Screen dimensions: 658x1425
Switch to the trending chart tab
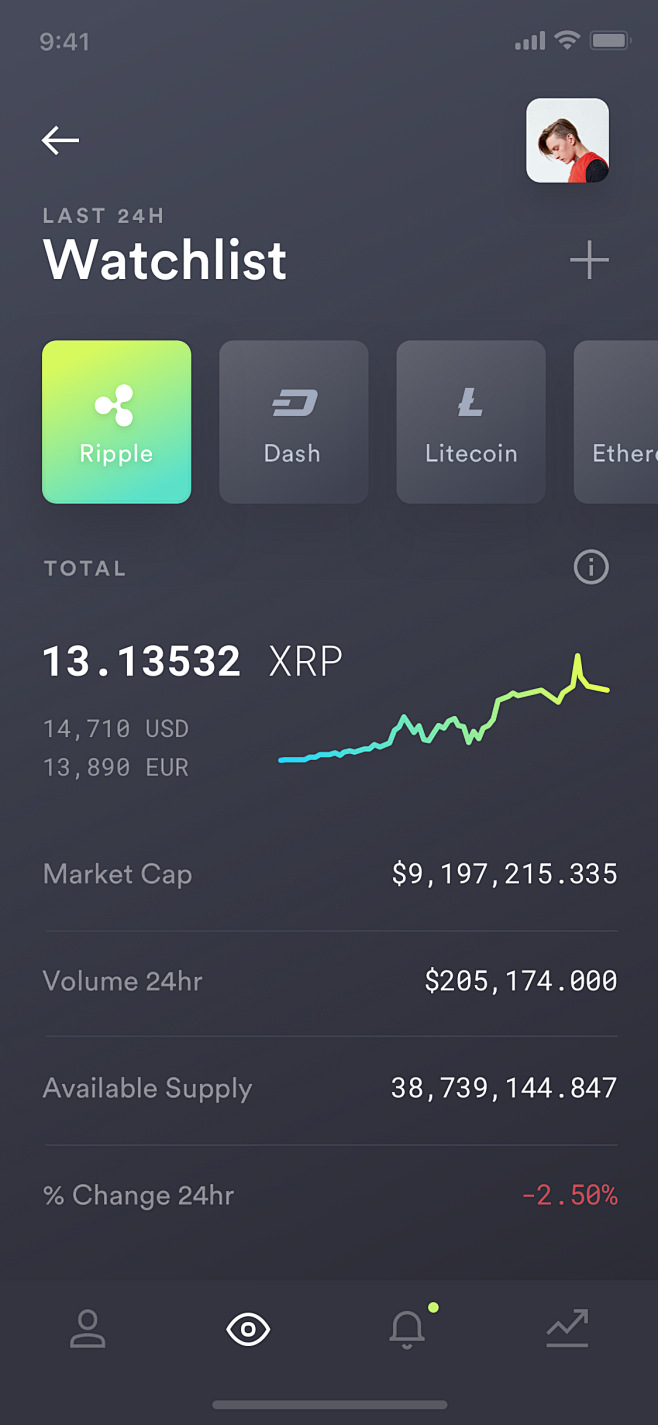567,1329
